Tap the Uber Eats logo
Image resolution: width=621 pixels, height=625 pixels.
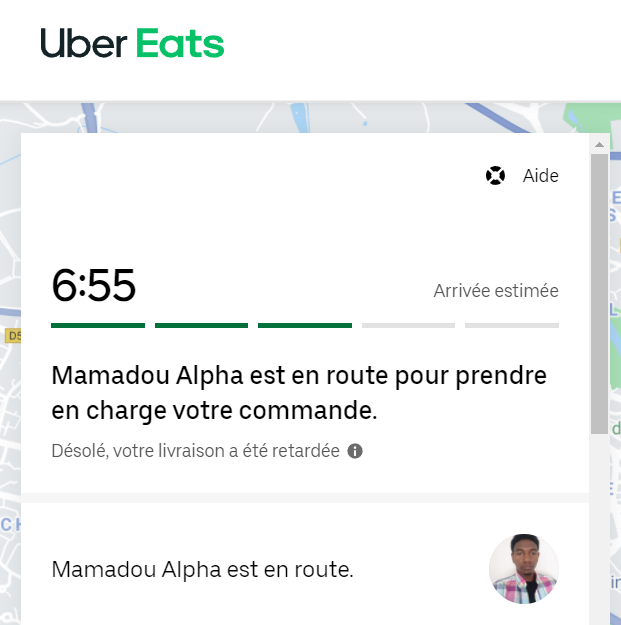tap(132, 44)
